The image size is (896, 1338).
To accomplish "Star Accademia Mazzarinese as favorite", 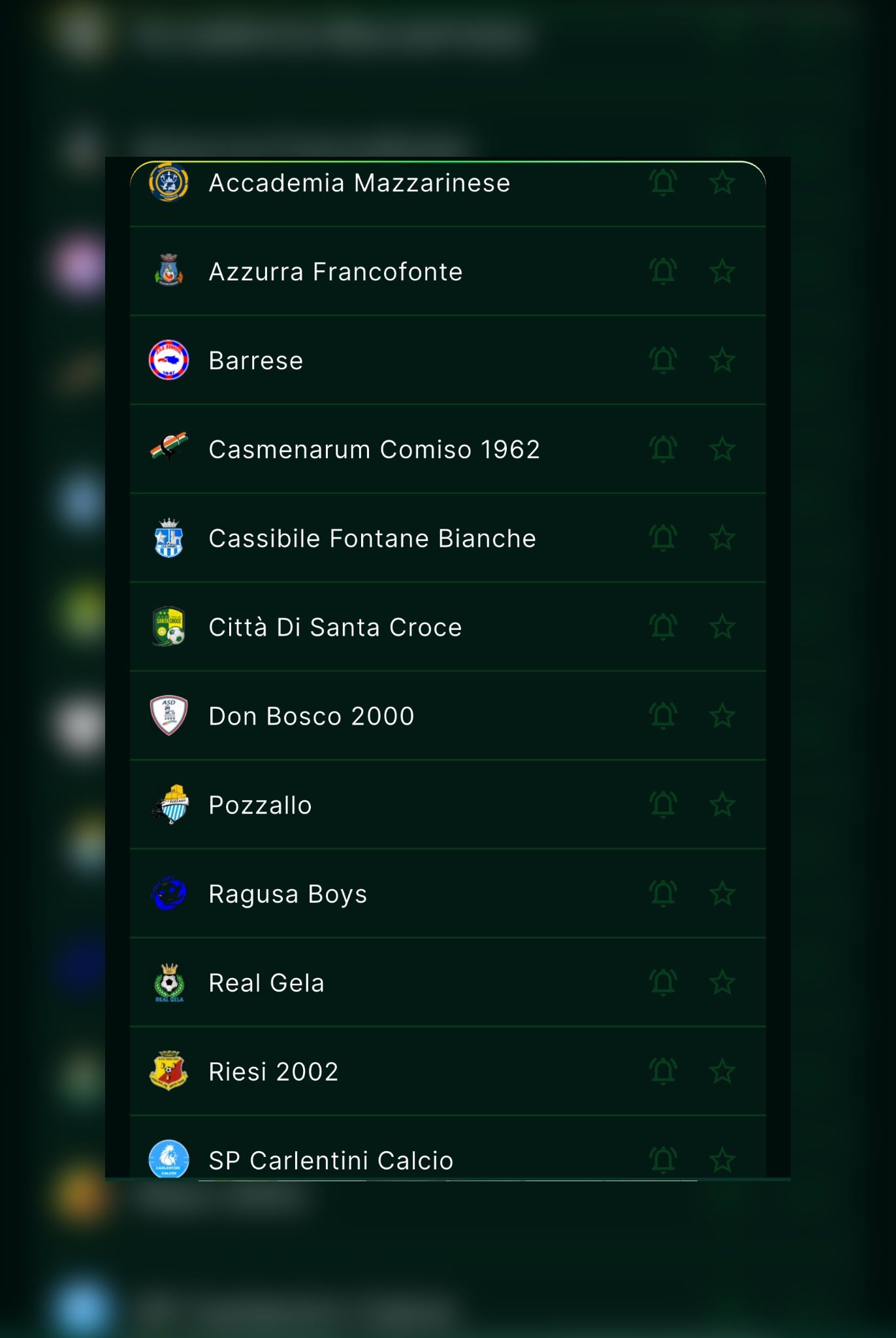I will click(722, 182).
